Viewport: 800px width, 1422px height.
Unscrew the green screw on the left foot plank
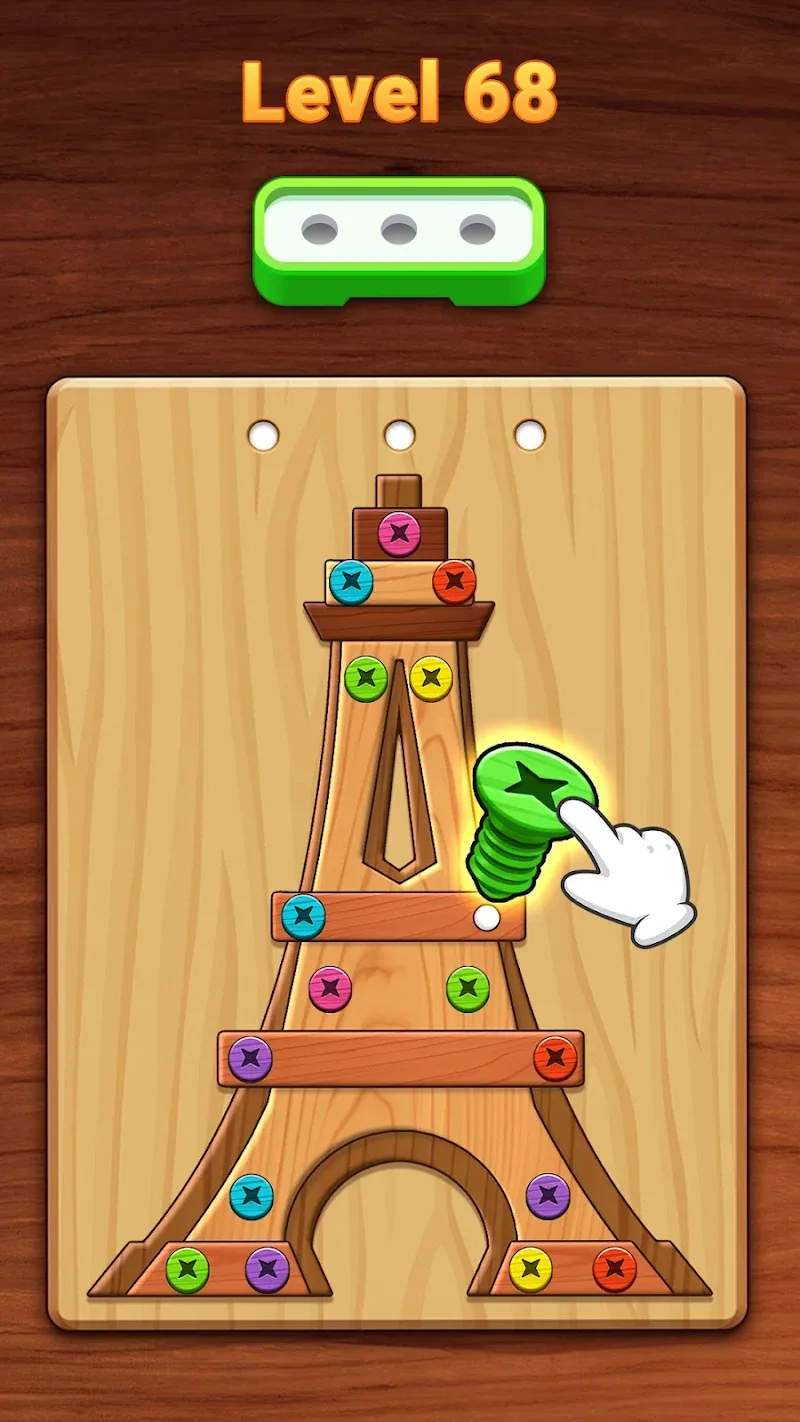tap(187, 1270)
